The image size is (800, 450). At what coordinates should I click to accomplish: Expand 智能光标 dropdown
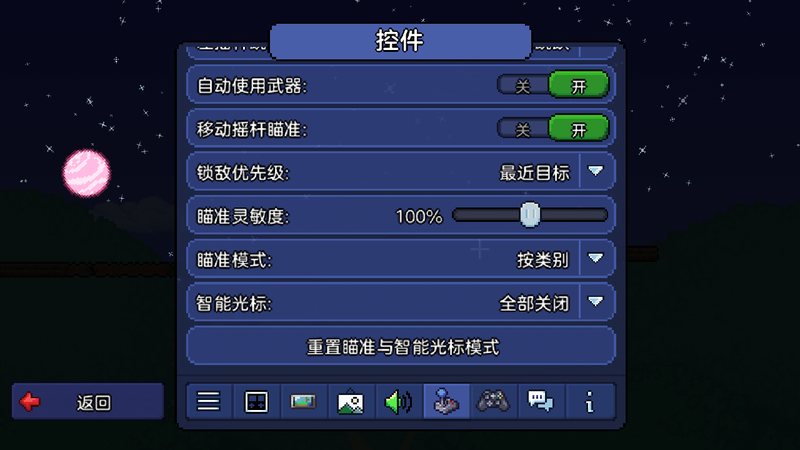(596, 302)
